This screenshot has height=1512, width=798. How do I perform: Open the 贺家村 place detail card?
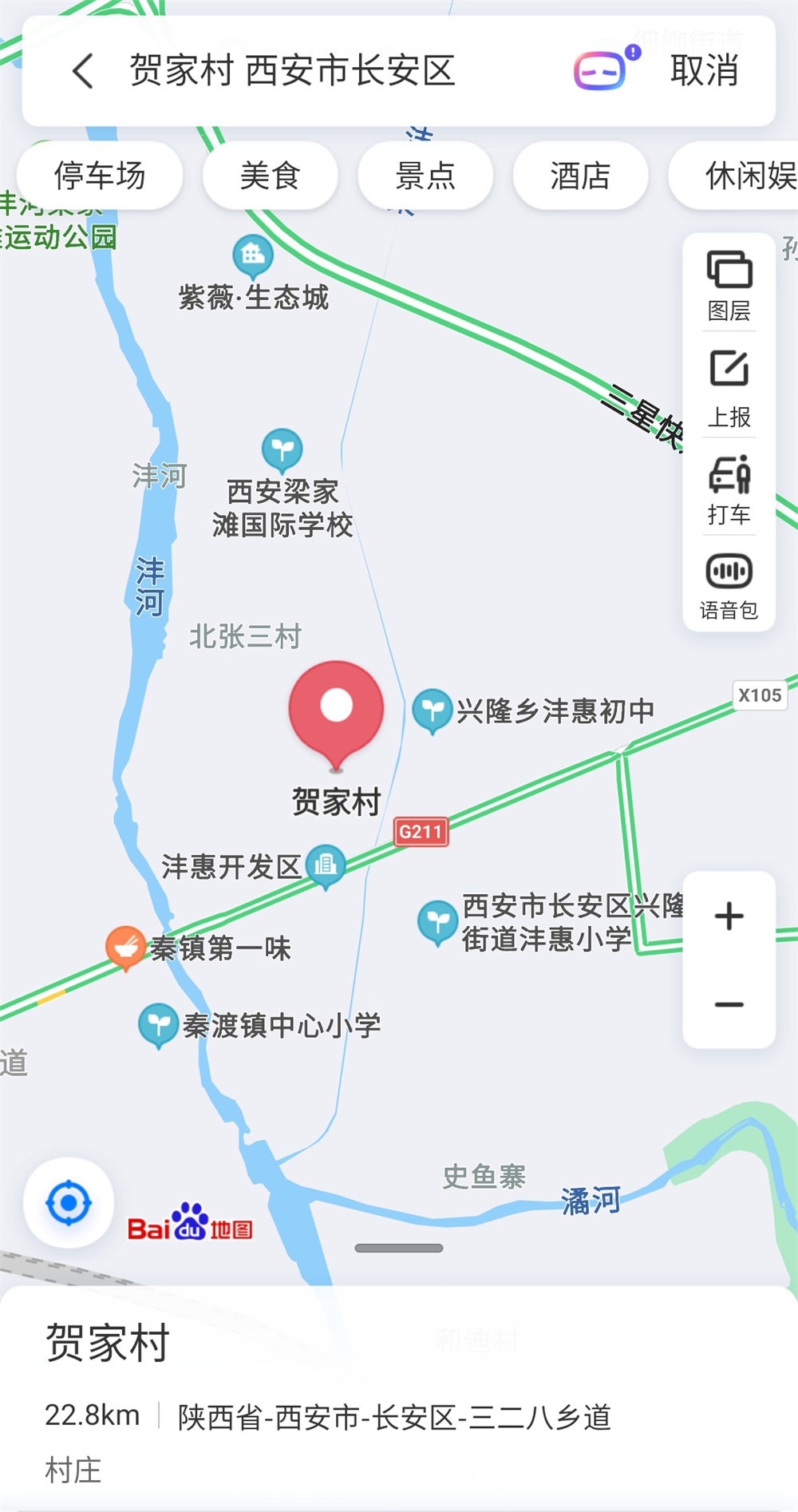pyautogui.click(x=319, y=1397)
